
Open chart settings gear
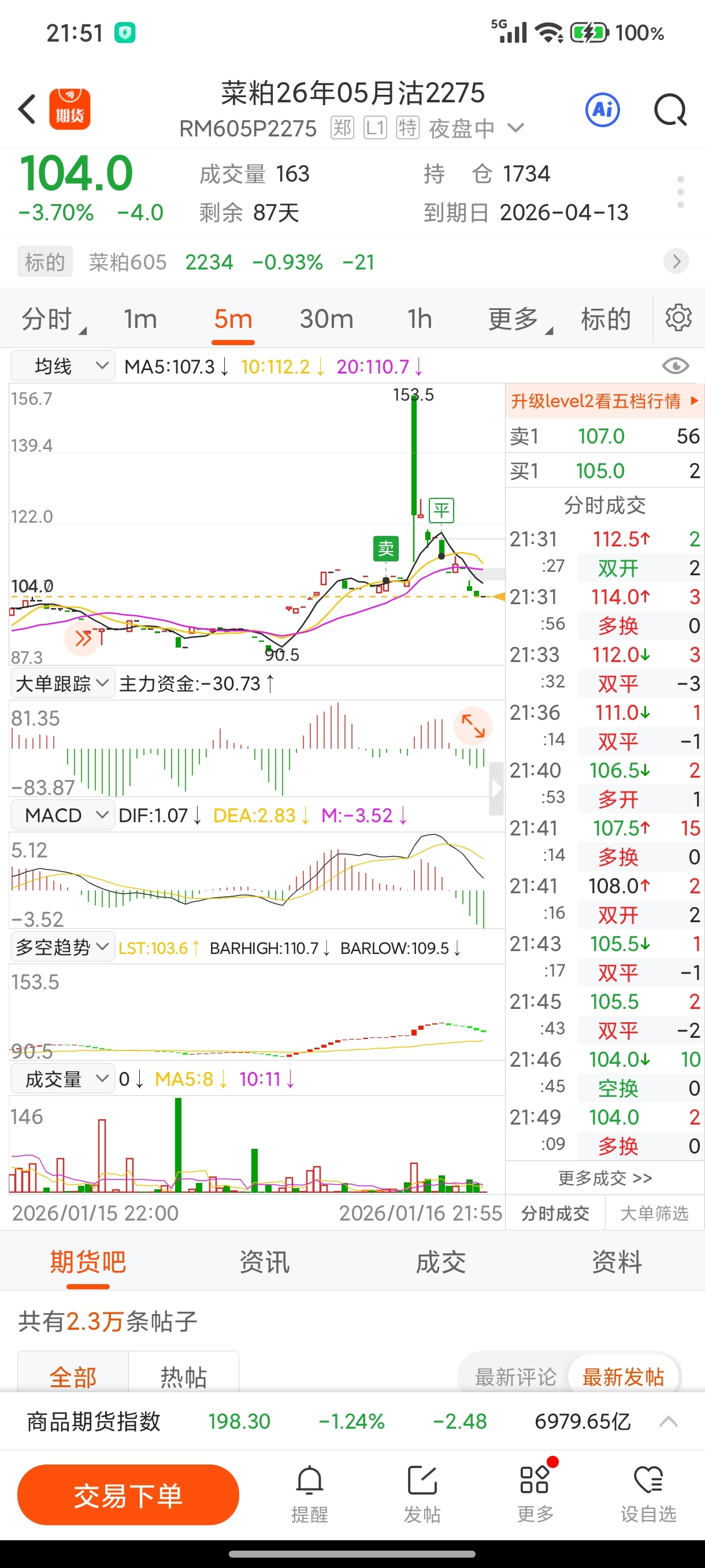tap(678, 318)
